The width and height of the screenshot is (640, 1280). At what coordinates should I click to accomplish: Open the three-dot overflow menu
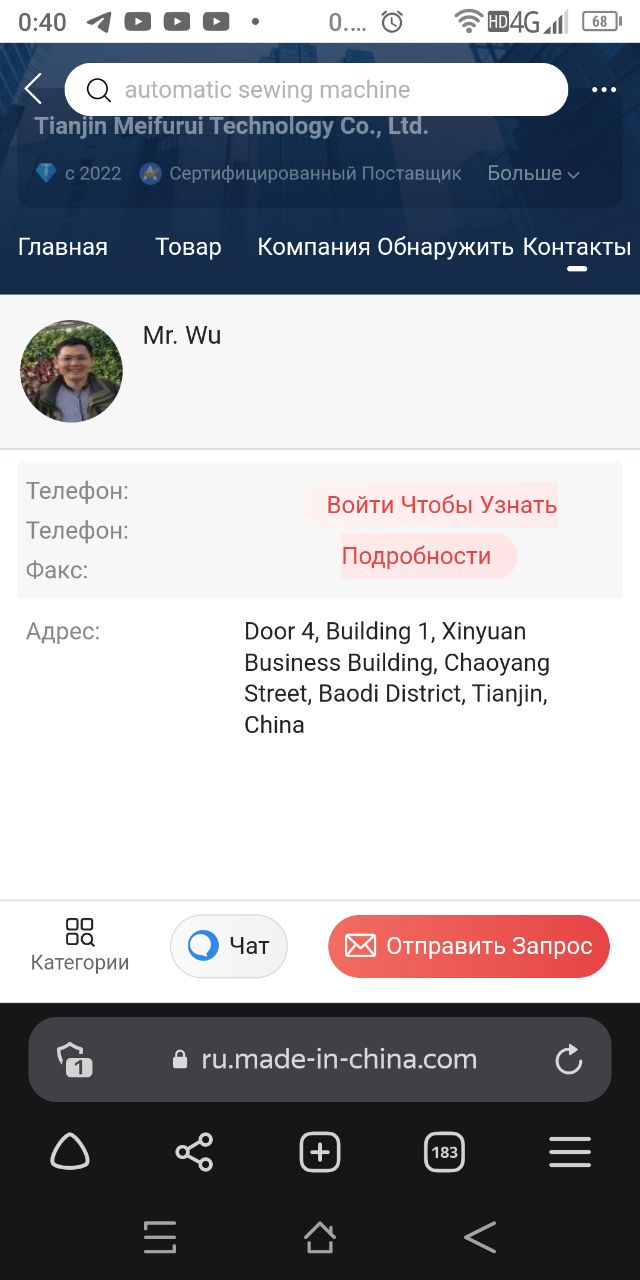[x=604, y=90]
